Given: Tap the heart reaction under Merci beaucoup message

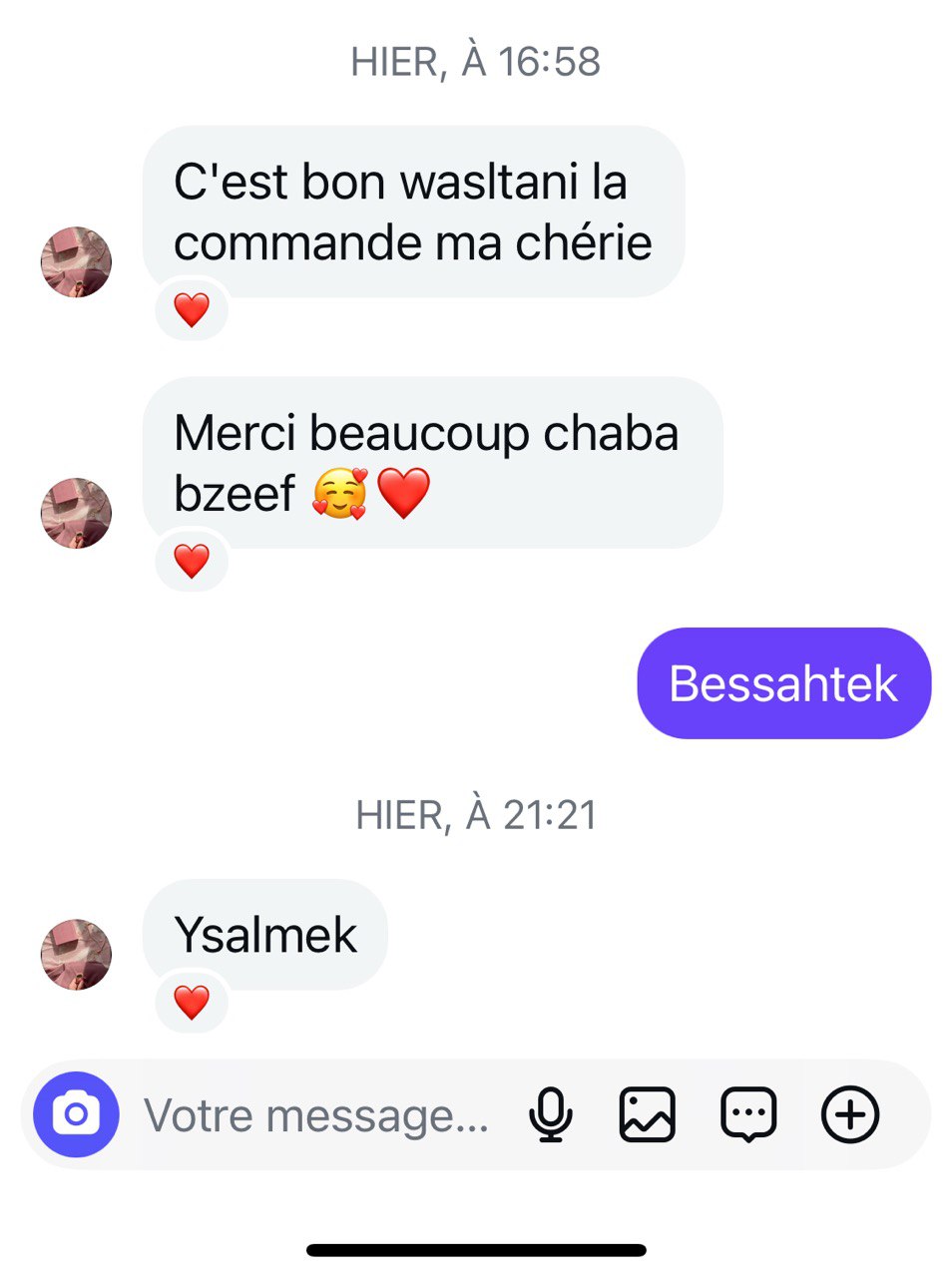Looking at the screenshot, I should click(x=192, y=562).
